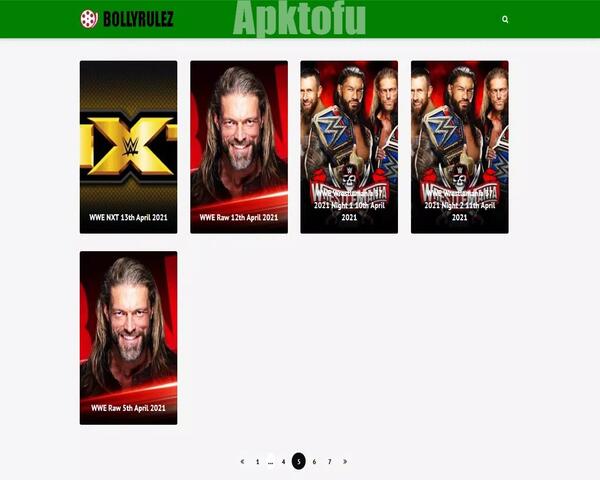Open WWE Raw 12th April 2021
The height and width of the screenshot is (480, 600).
point(239,147)
